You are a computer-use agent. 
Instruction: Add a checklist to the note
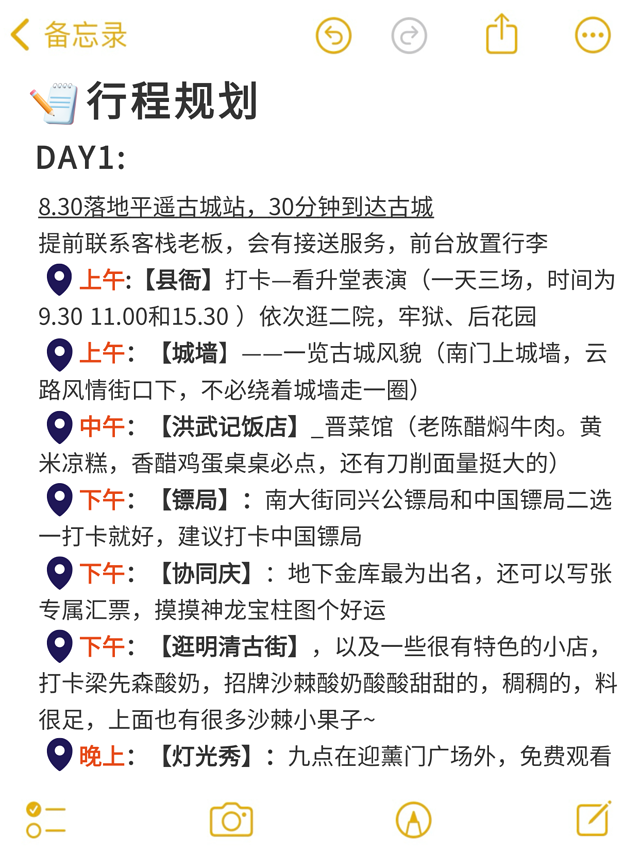(x=46, y=819)
